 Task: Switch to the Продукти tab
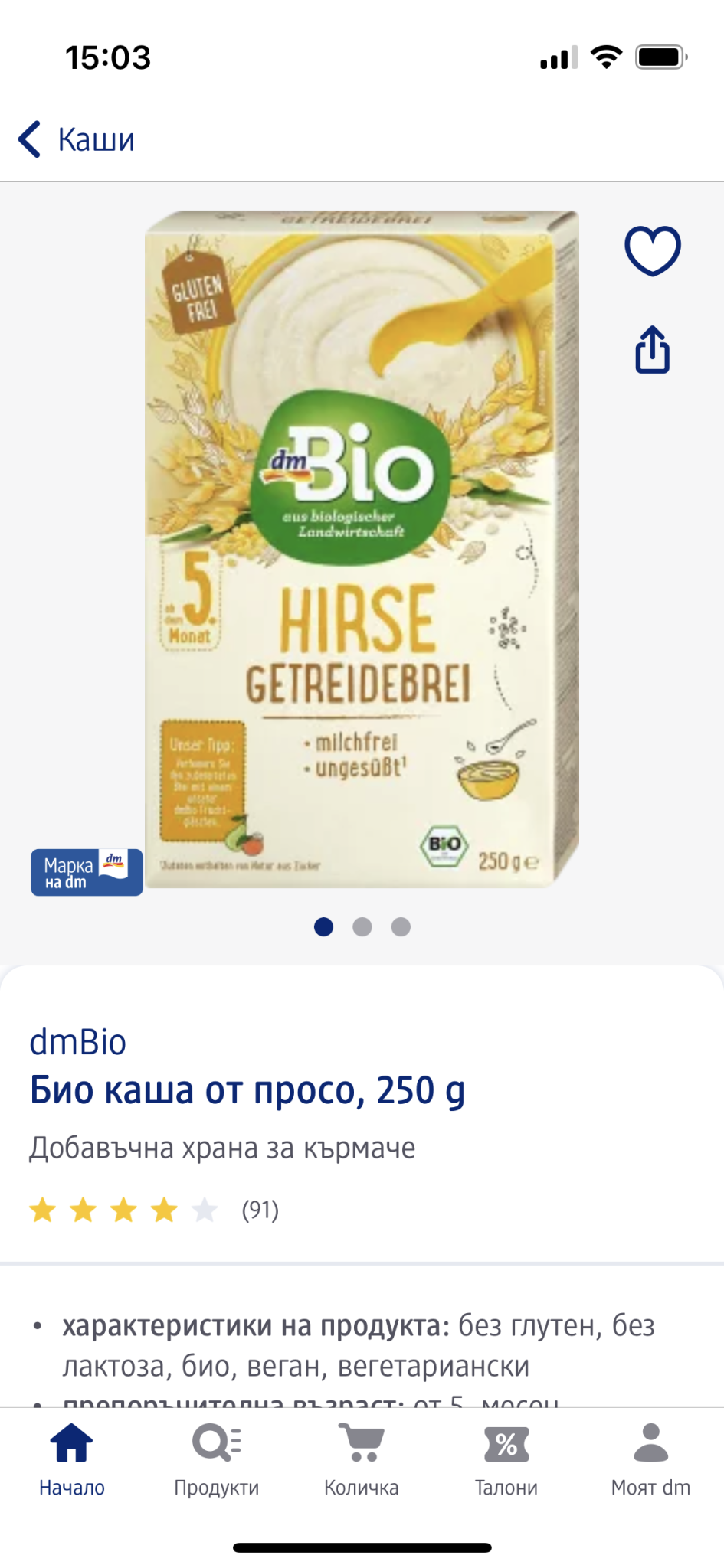click(x=217, y=1460)
